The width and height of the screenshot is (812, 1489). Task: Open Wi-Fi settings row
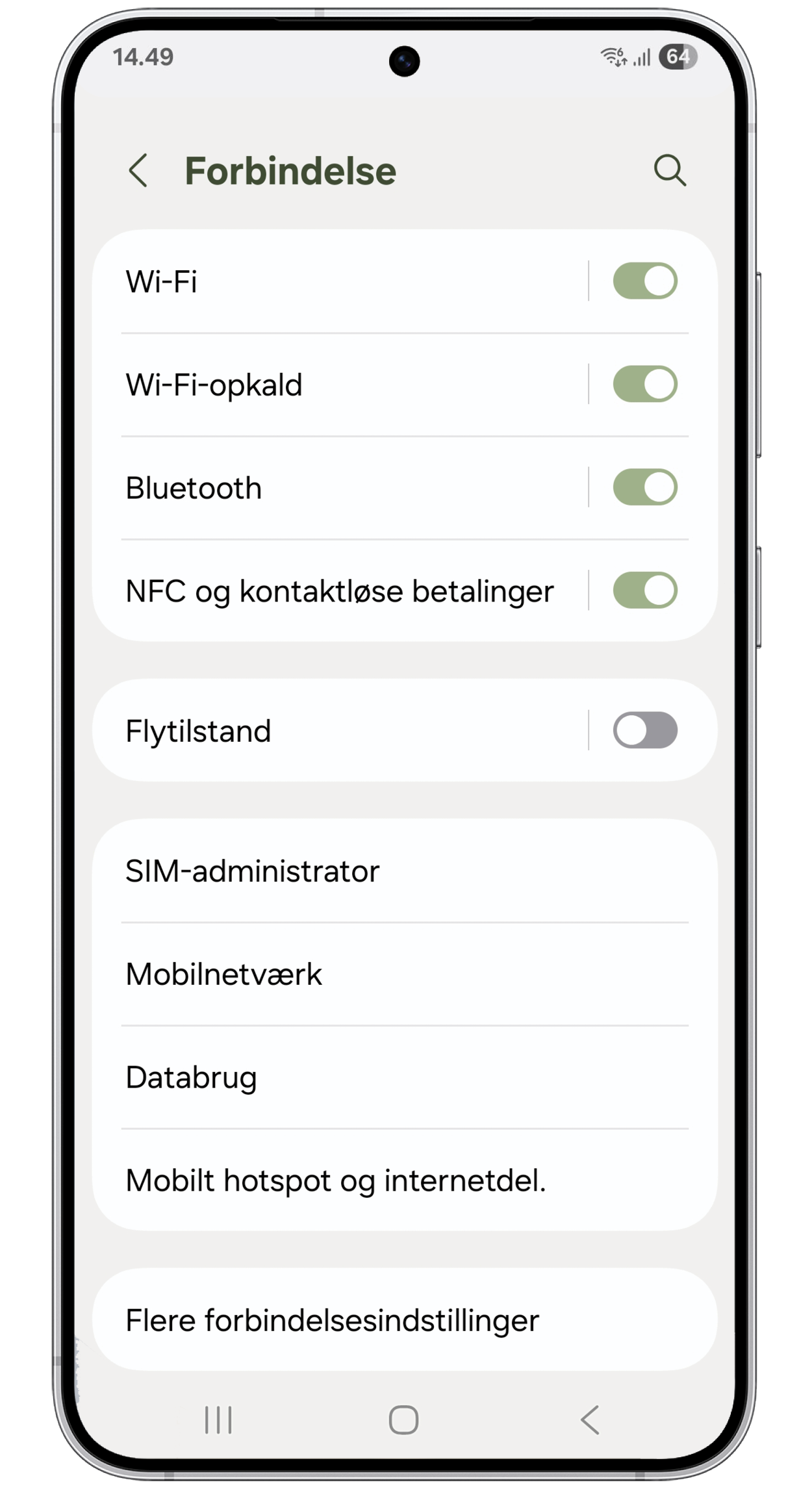pos(338,281)
